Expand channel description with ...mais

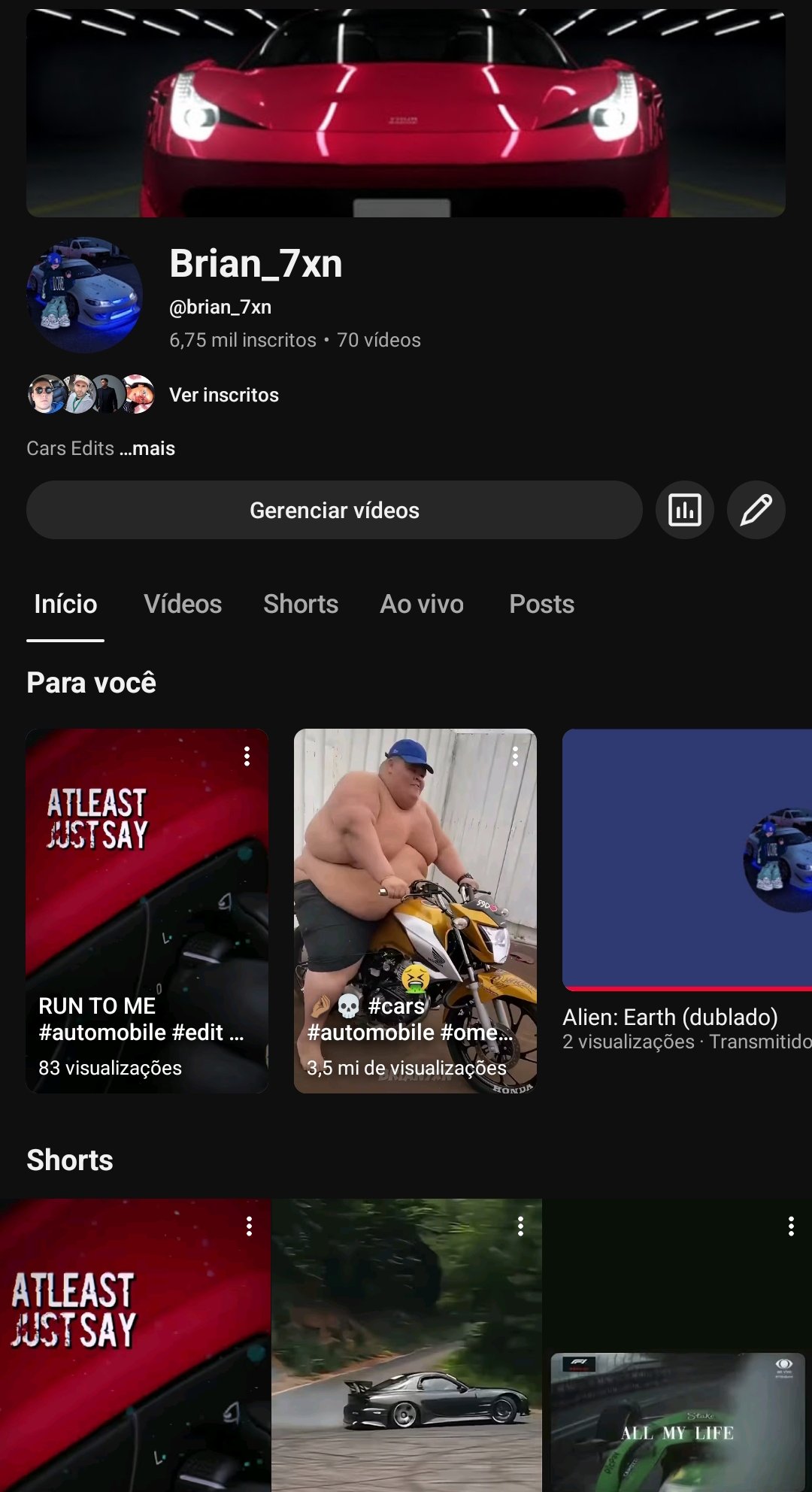[147, 449]
